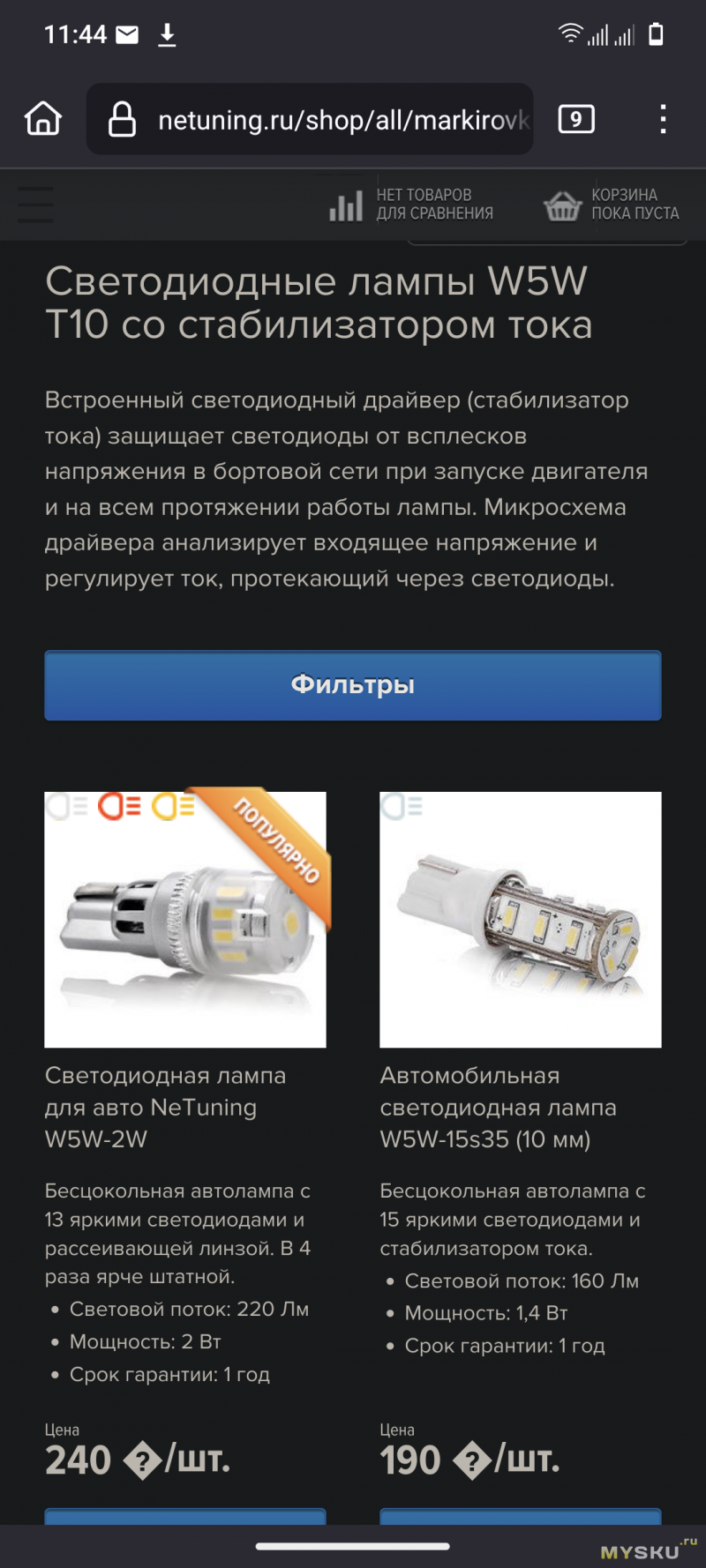Image resolution: width=706 pixels, height=1568 pixels.
Task: Open the W5W-15s35 (10 мм) product title link
Action: [498, 1107]
